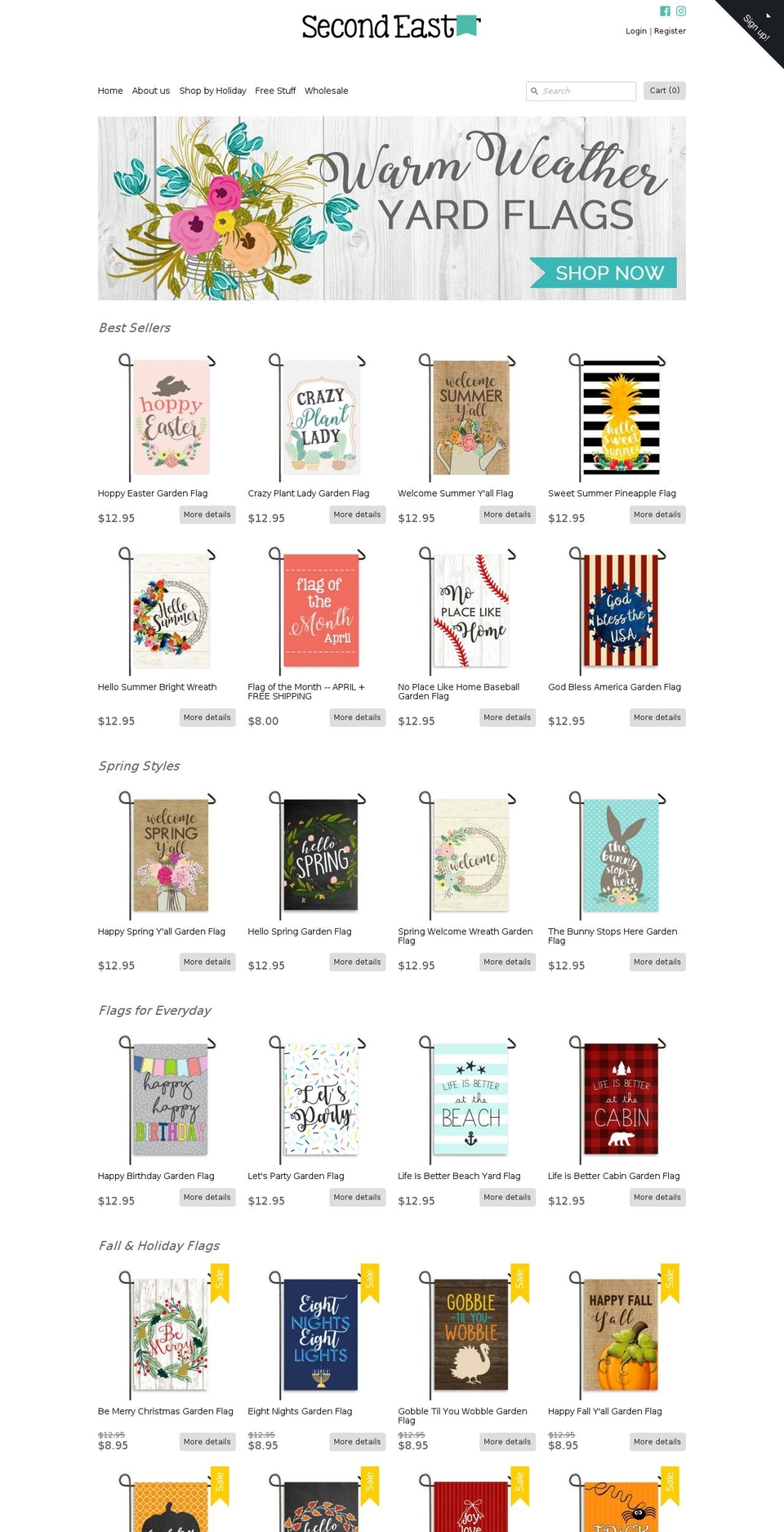Screen dimensions: 784x1532
Task: Open the Cart (0) button
Action: click(x=664, y=91)
